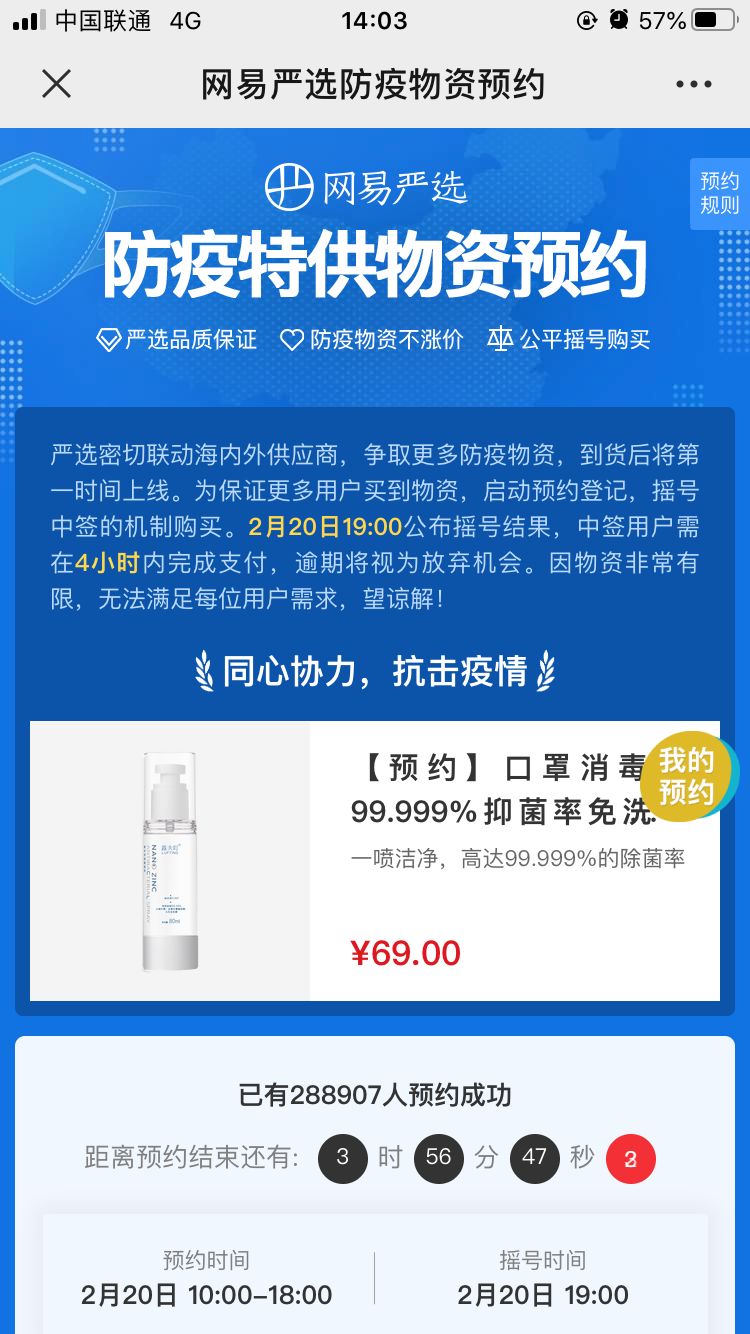Open the more options menu with three dots
This screenshot has height=1334, width=750.
point(695,85)
